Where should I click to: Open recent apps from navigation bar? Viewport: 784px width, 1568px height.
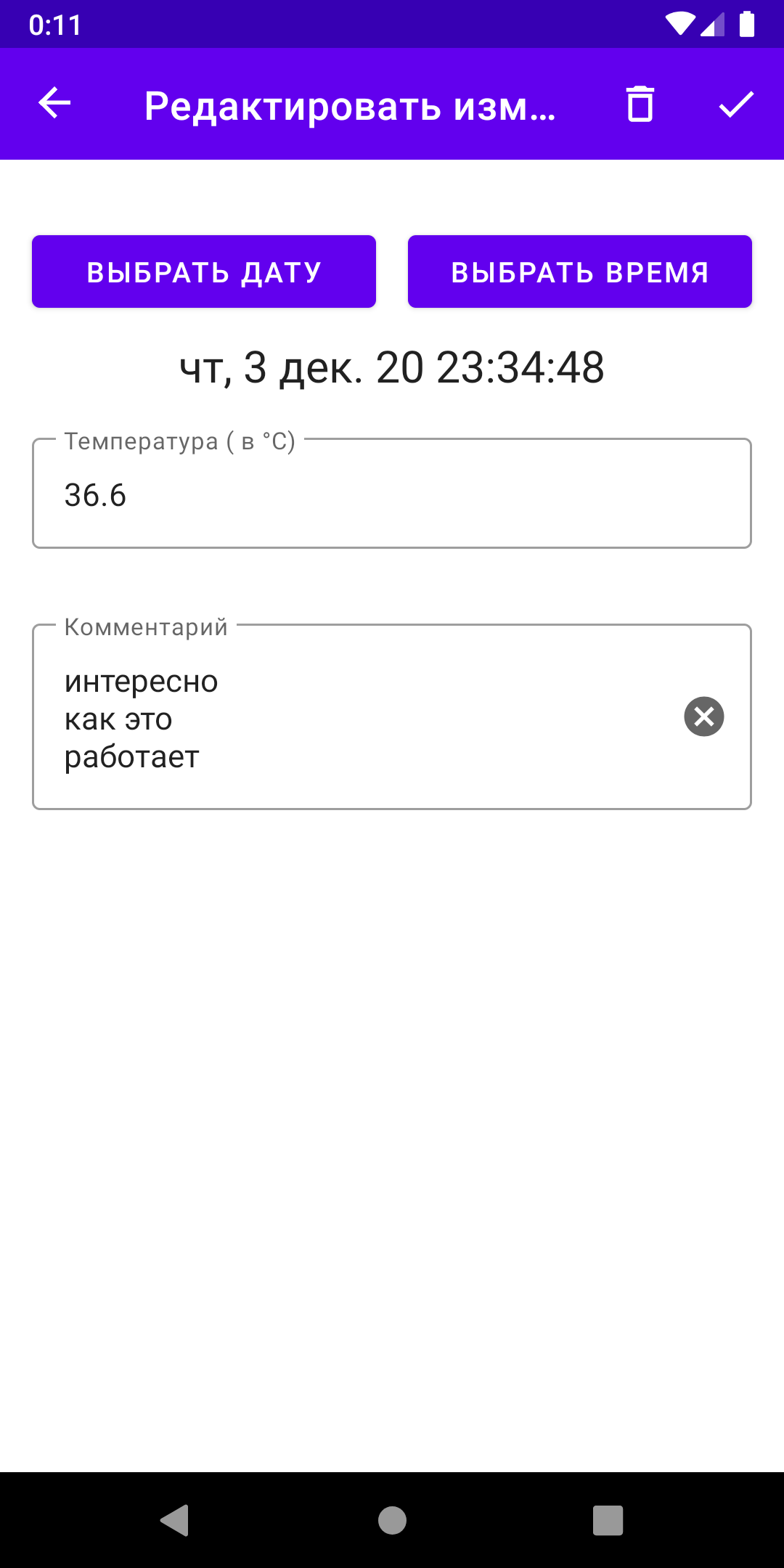coord(608,1520)
